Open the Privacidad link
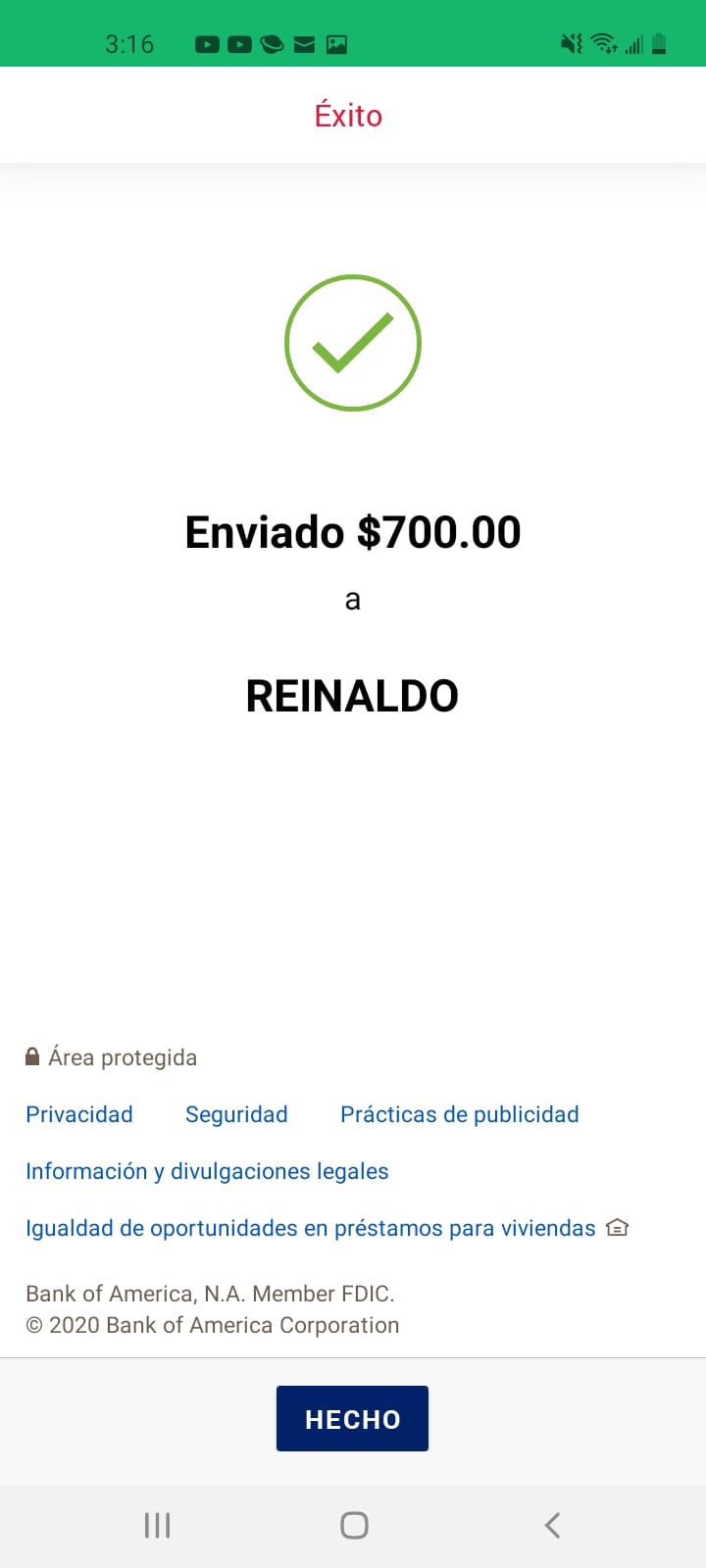Screen dimensions: 706x1568 click(x=79, y=1114)
